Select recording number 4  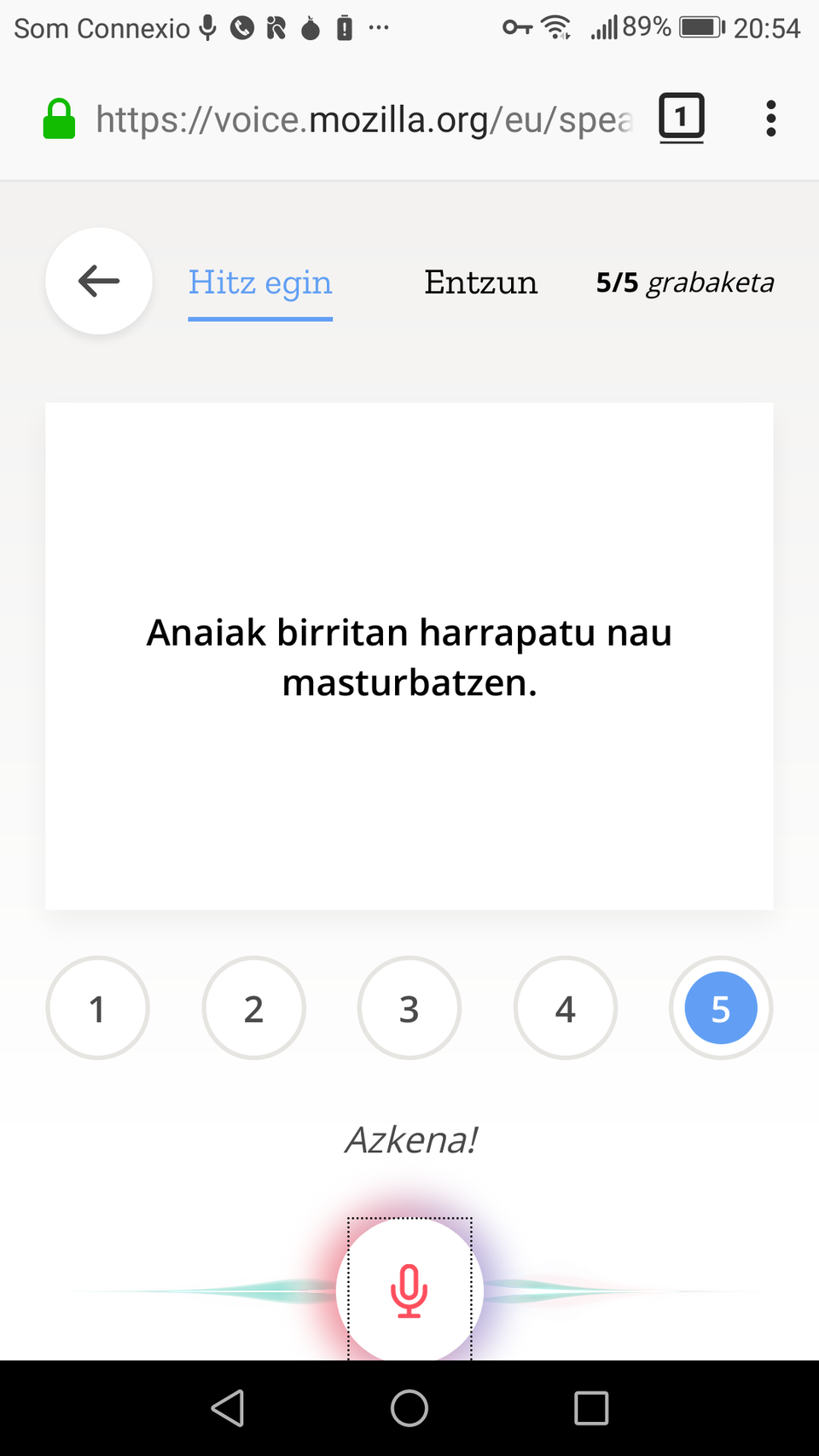click(565, 1008)
